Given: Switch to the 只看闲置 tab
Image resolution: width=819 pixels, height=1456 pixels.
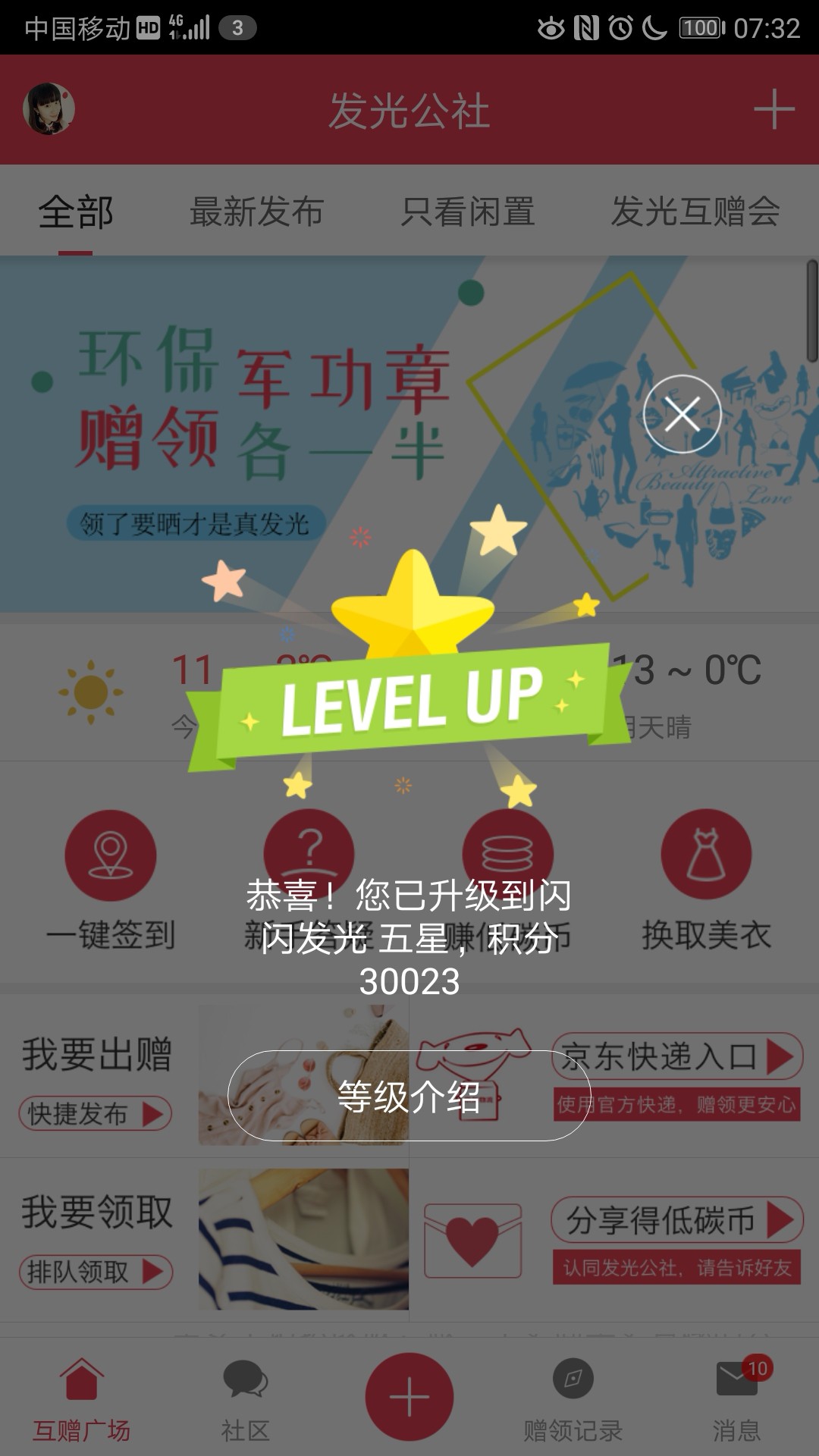Looking at the screenshot, I should [x=468, y=212].
